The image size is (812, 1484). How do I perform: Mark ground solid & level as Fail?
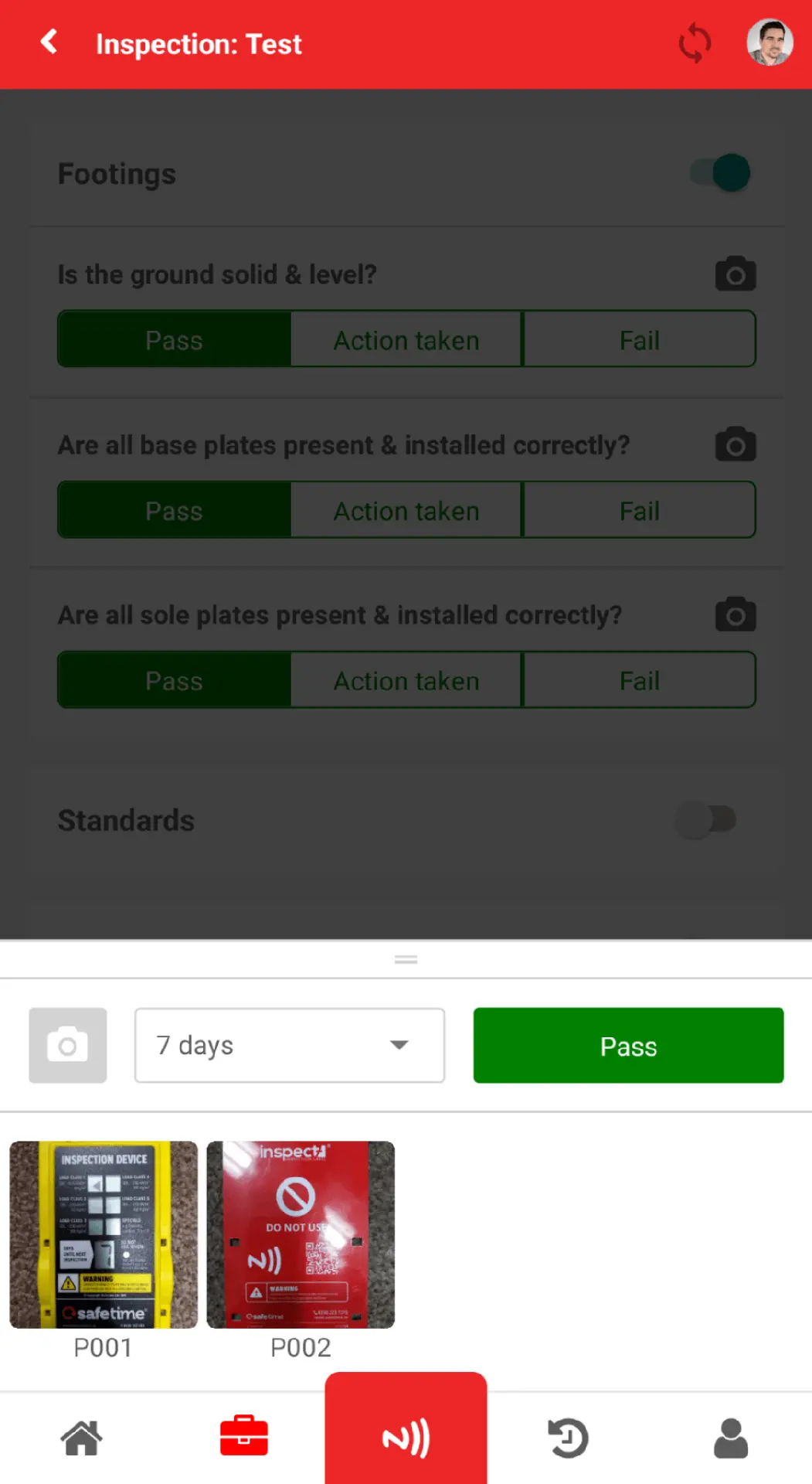639,339
